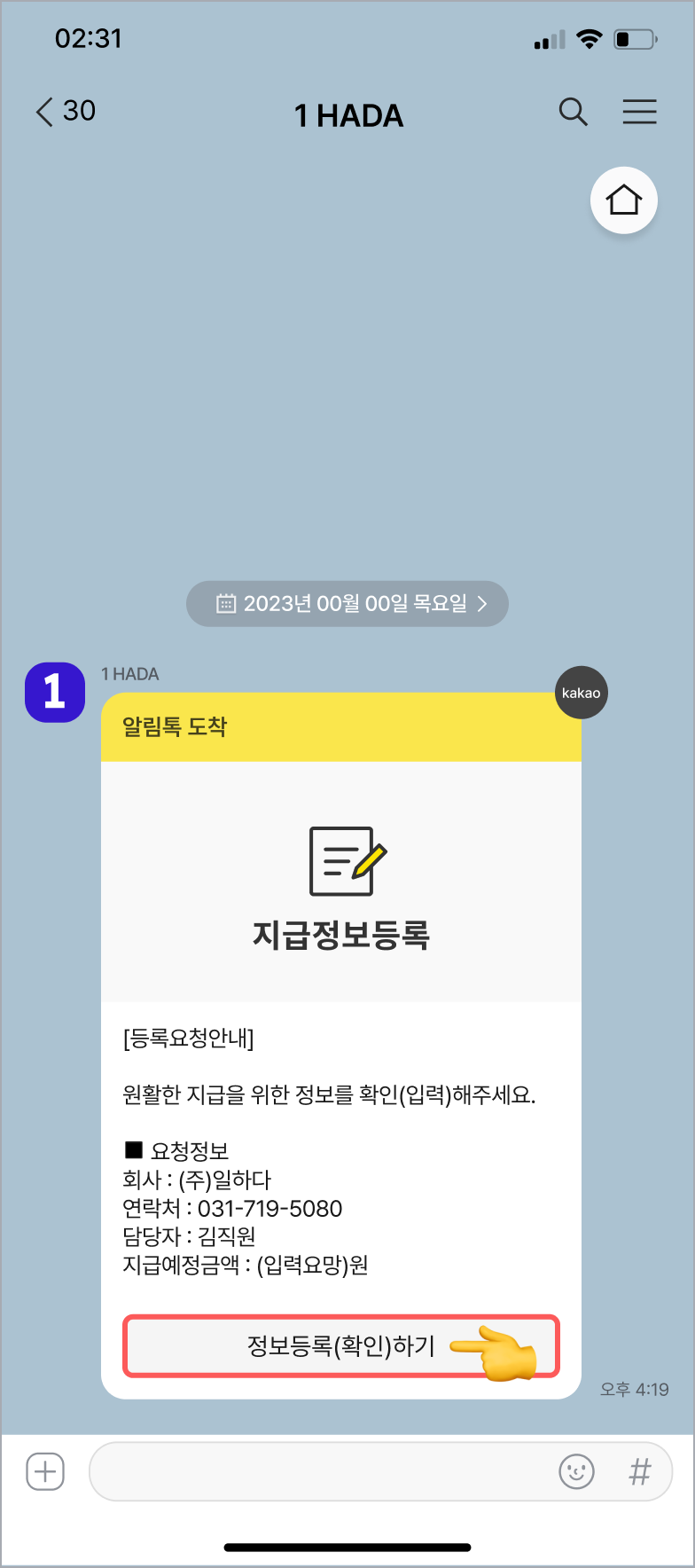Open the chat room hamburger menu

tap(639, 112)
